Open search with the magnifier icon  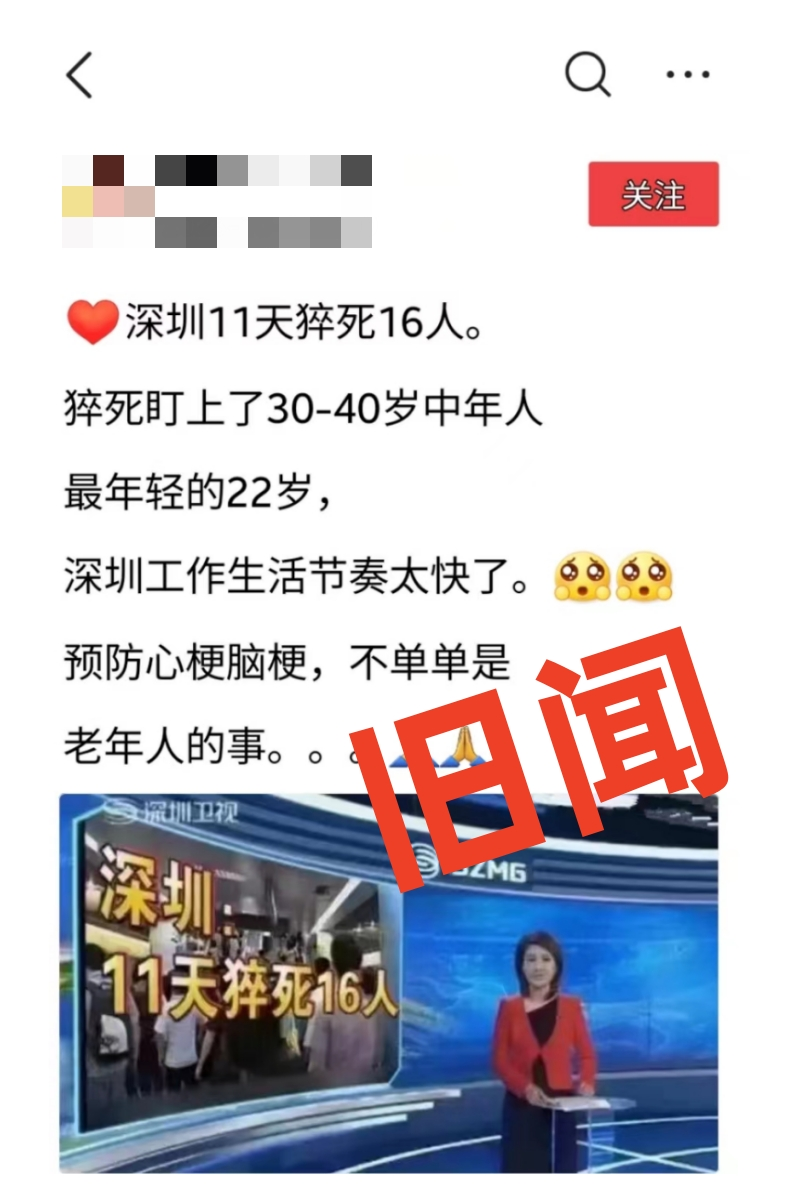pos(587,75)
